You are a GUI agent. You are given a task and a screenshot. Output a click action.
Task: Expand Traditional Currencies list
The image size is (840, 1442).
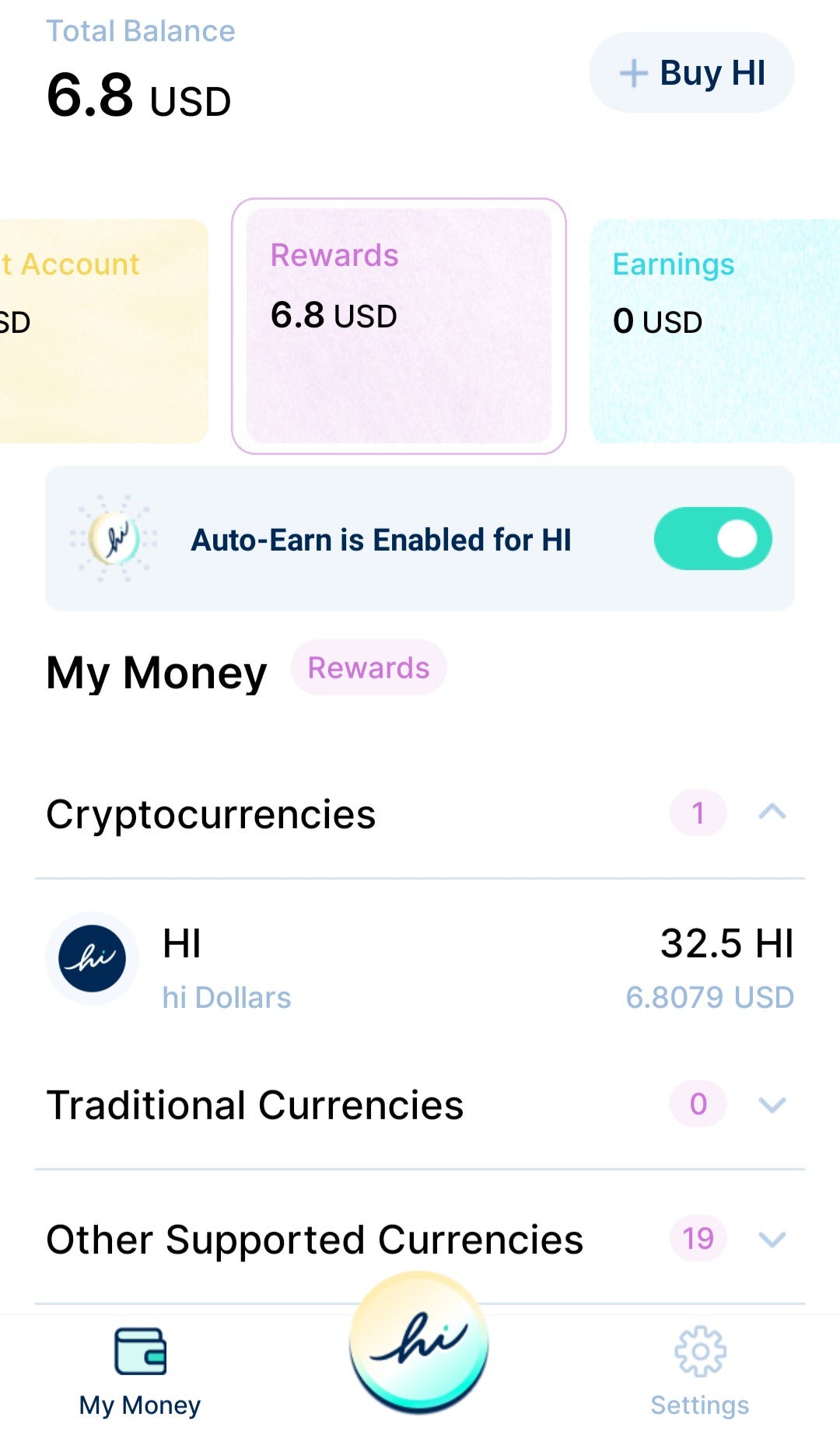pos(771,1103)
